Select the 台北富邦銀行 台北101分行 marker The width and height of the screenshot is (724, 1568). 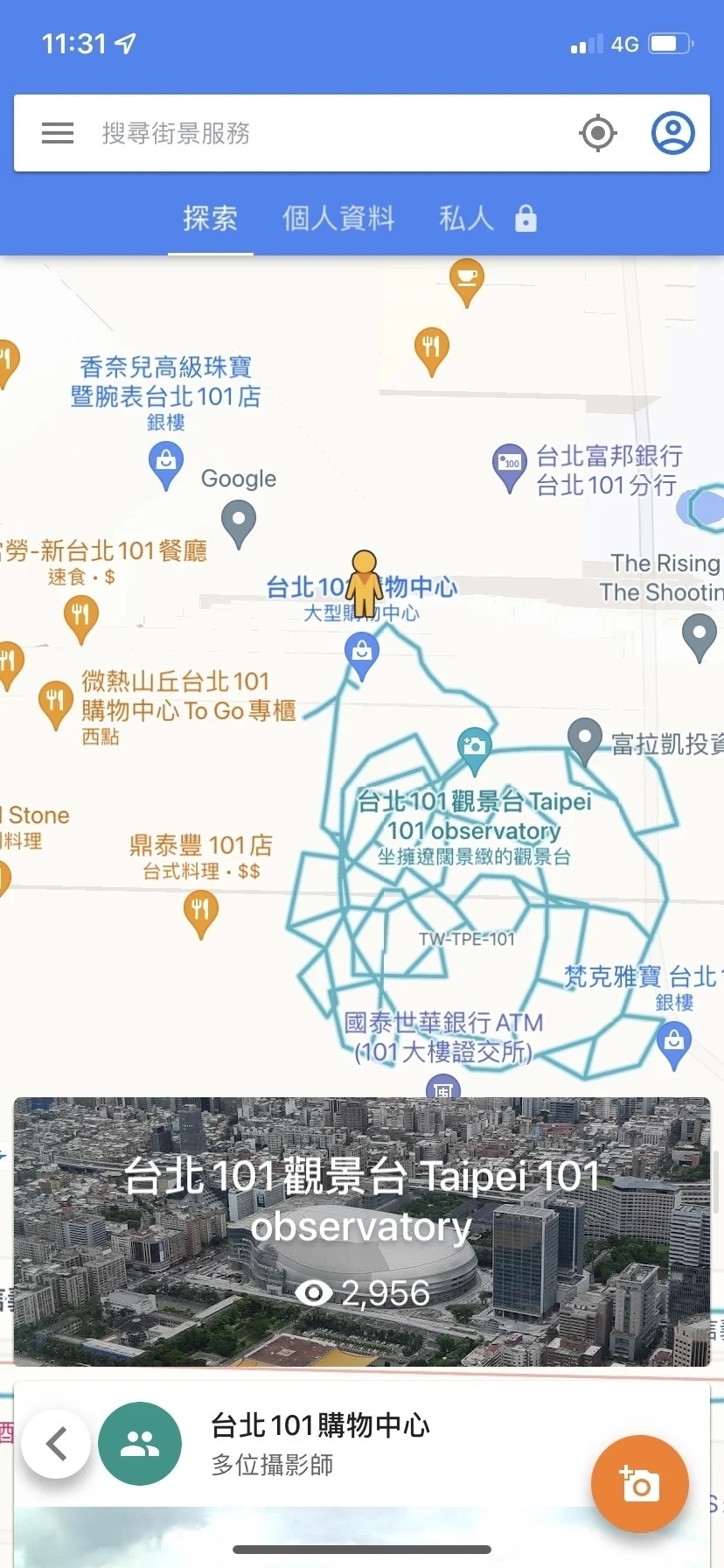[509, 465]
